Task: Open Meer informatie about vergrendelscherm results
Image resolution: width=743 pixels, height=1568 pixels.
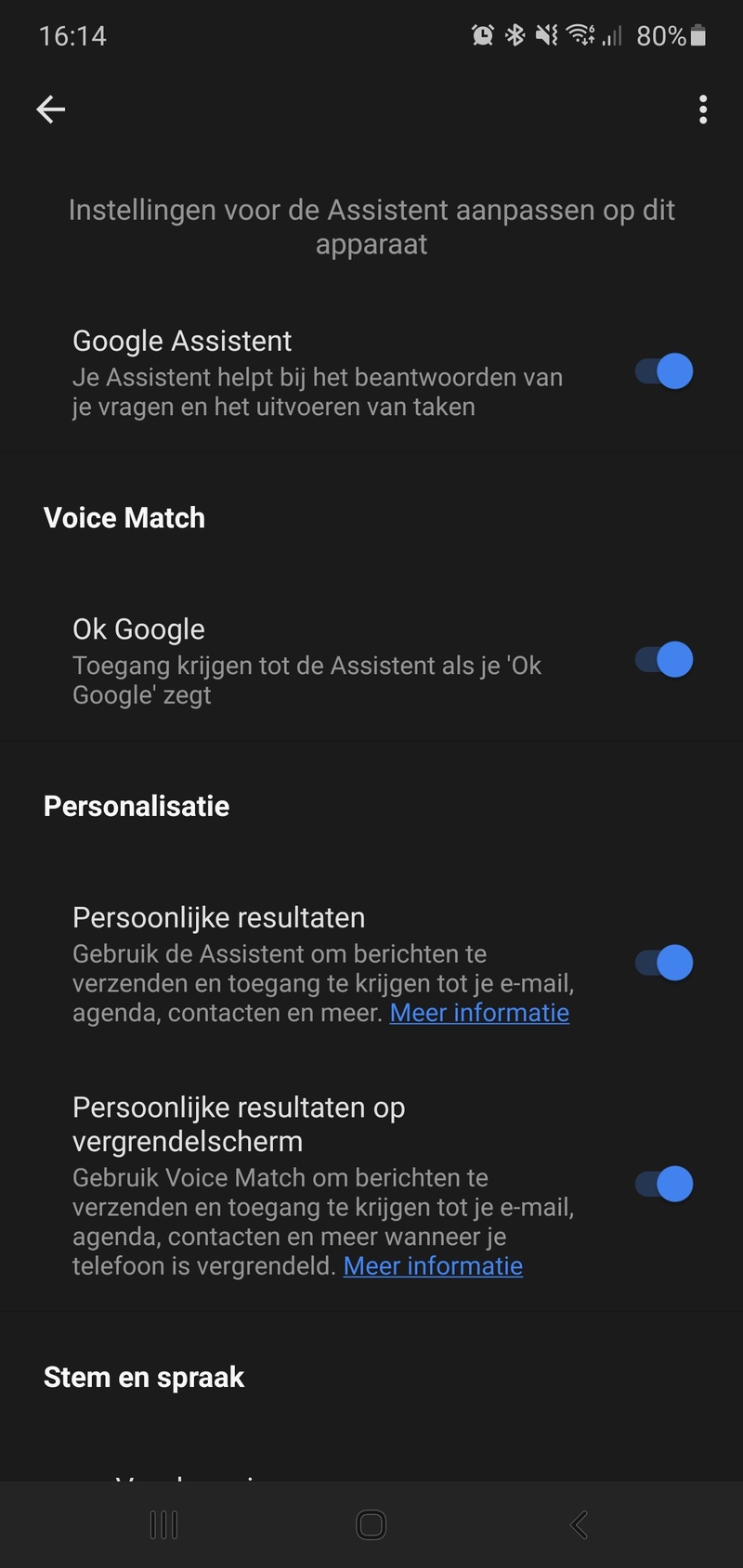Action: tap(433, 1266)
